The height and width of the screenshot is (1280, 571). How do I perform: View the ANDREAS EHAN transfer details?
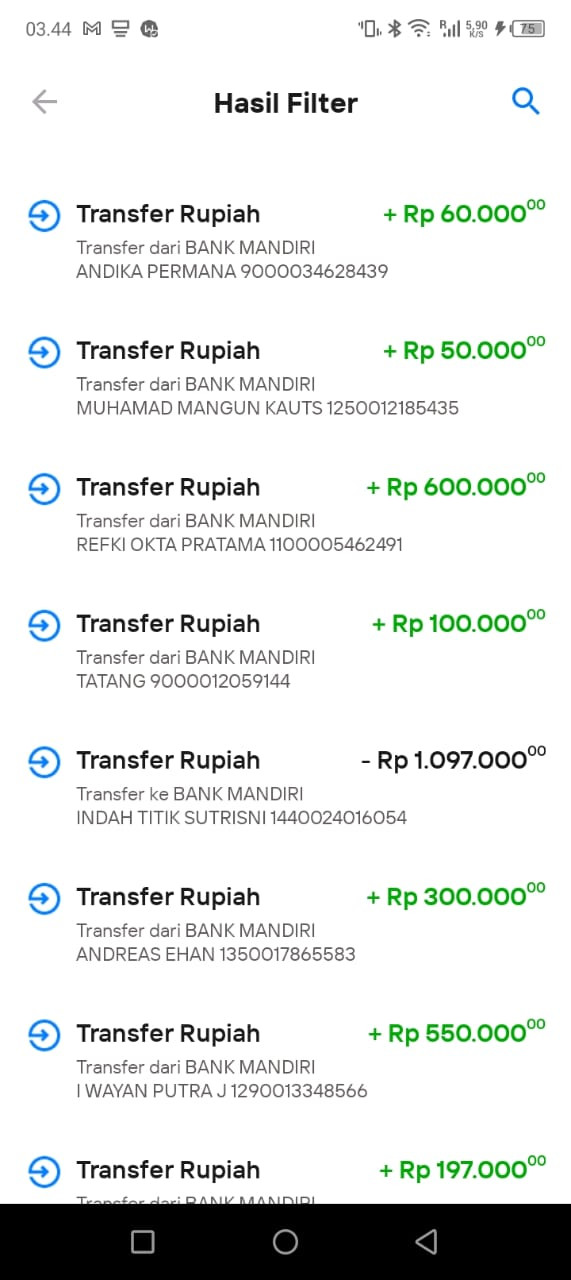(x=285, y=925)
